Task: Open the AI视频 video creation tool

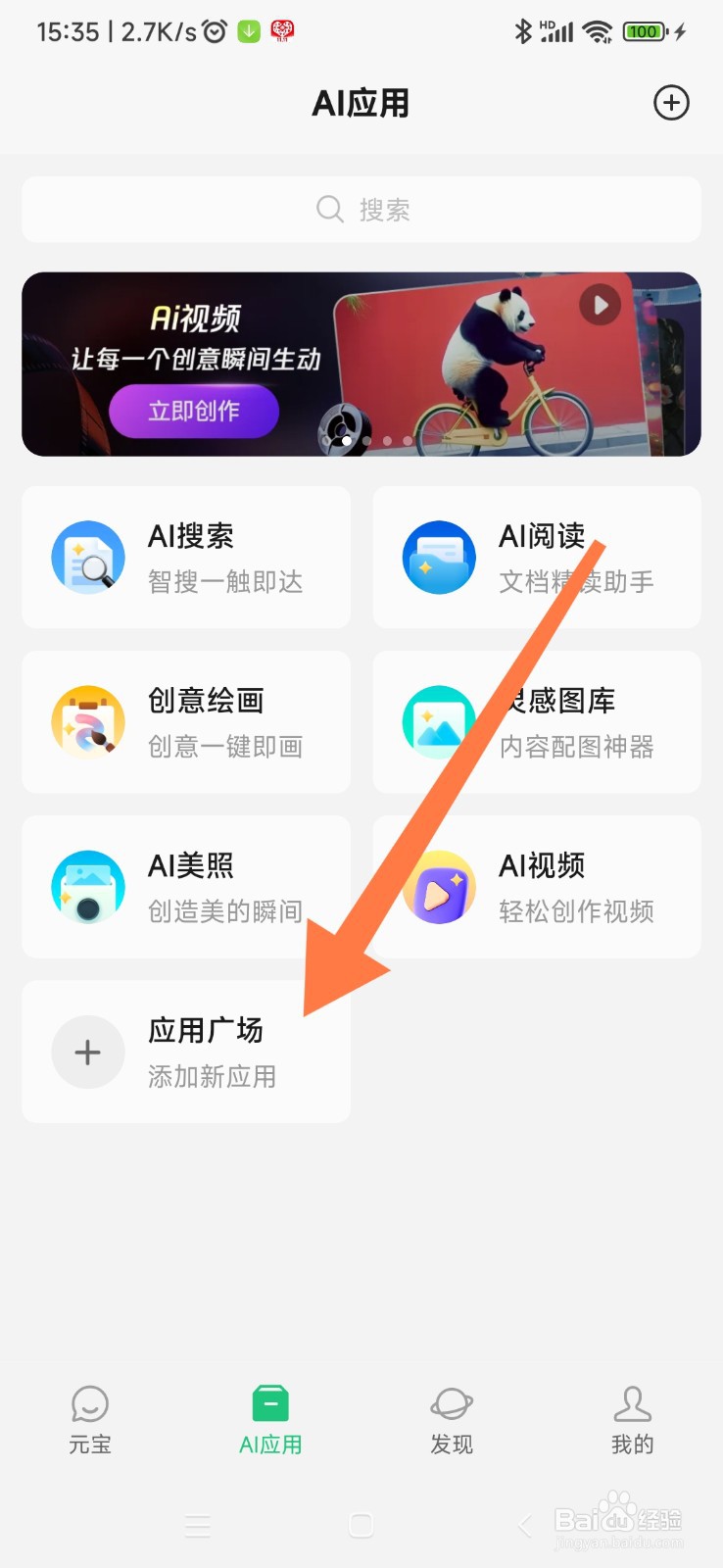Action: point(537,886)
